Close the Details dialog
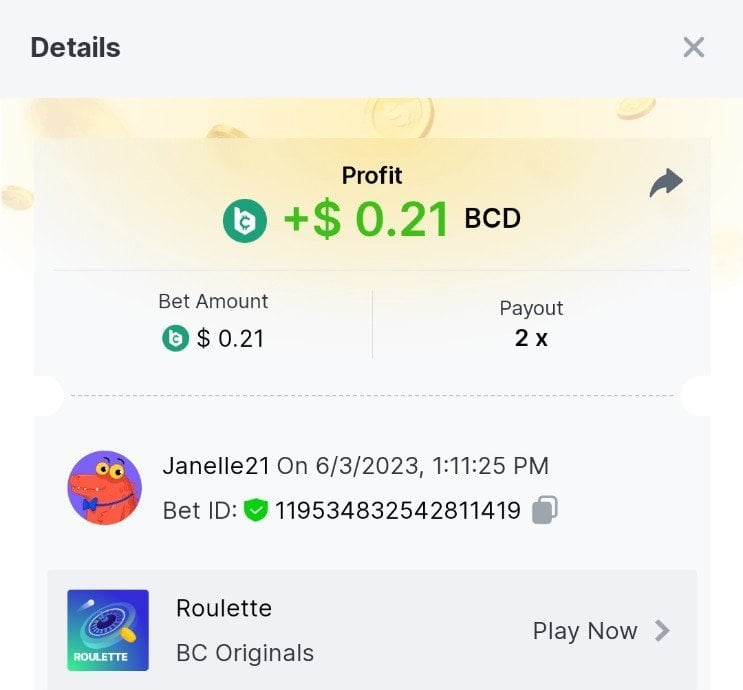The image size is (743, 690). pos(693,47)
